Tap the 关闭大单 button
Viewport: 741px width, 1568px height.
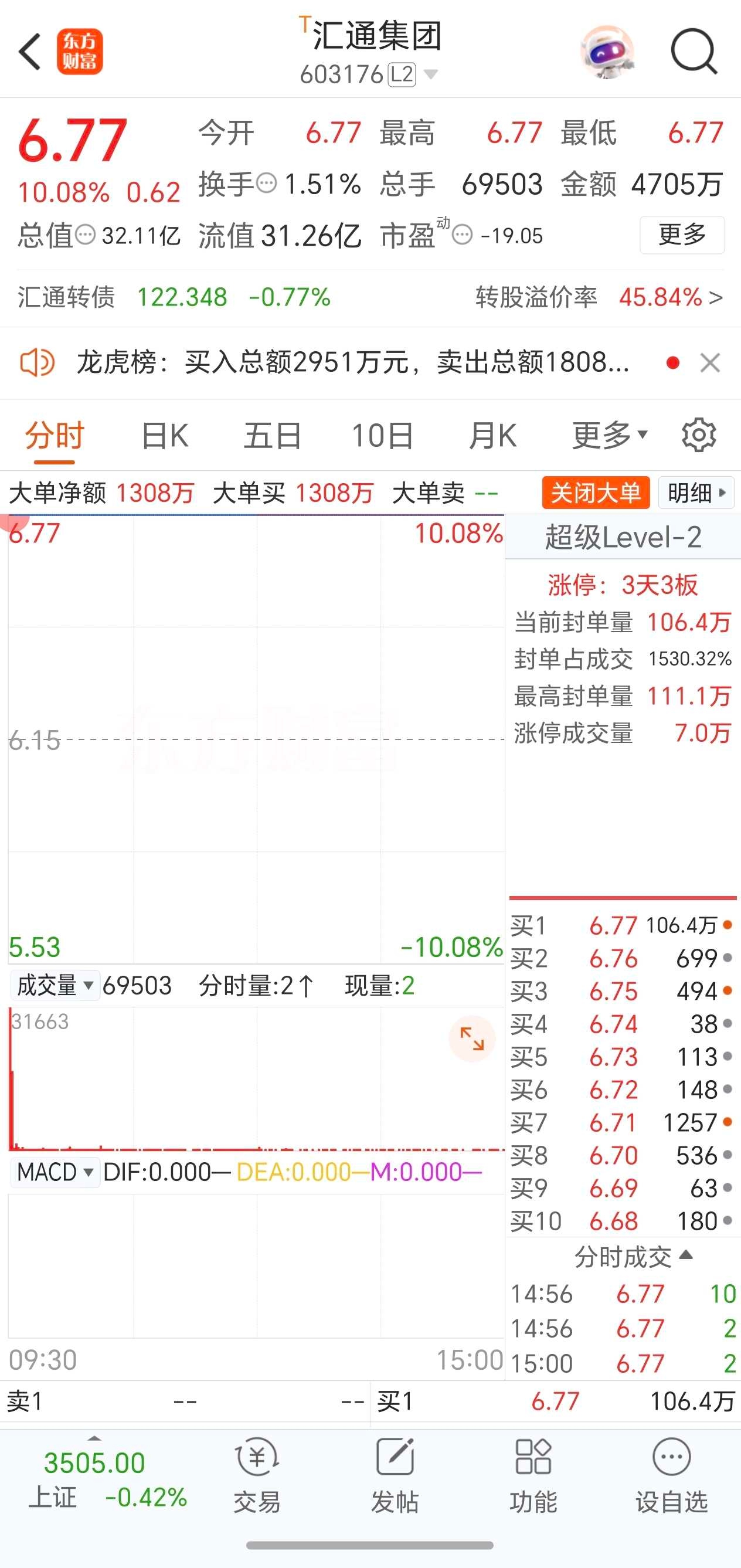pyautogui.click(x=596, y=493)
